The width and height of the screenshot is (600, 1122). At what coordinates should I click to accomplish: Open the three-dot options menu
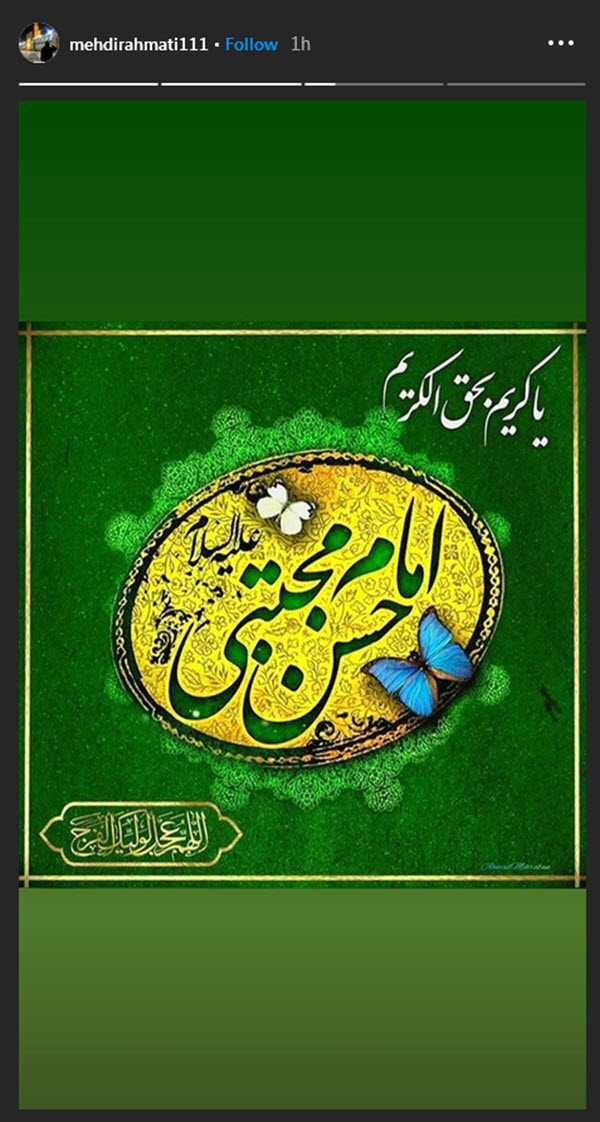[x=562, y=44]
